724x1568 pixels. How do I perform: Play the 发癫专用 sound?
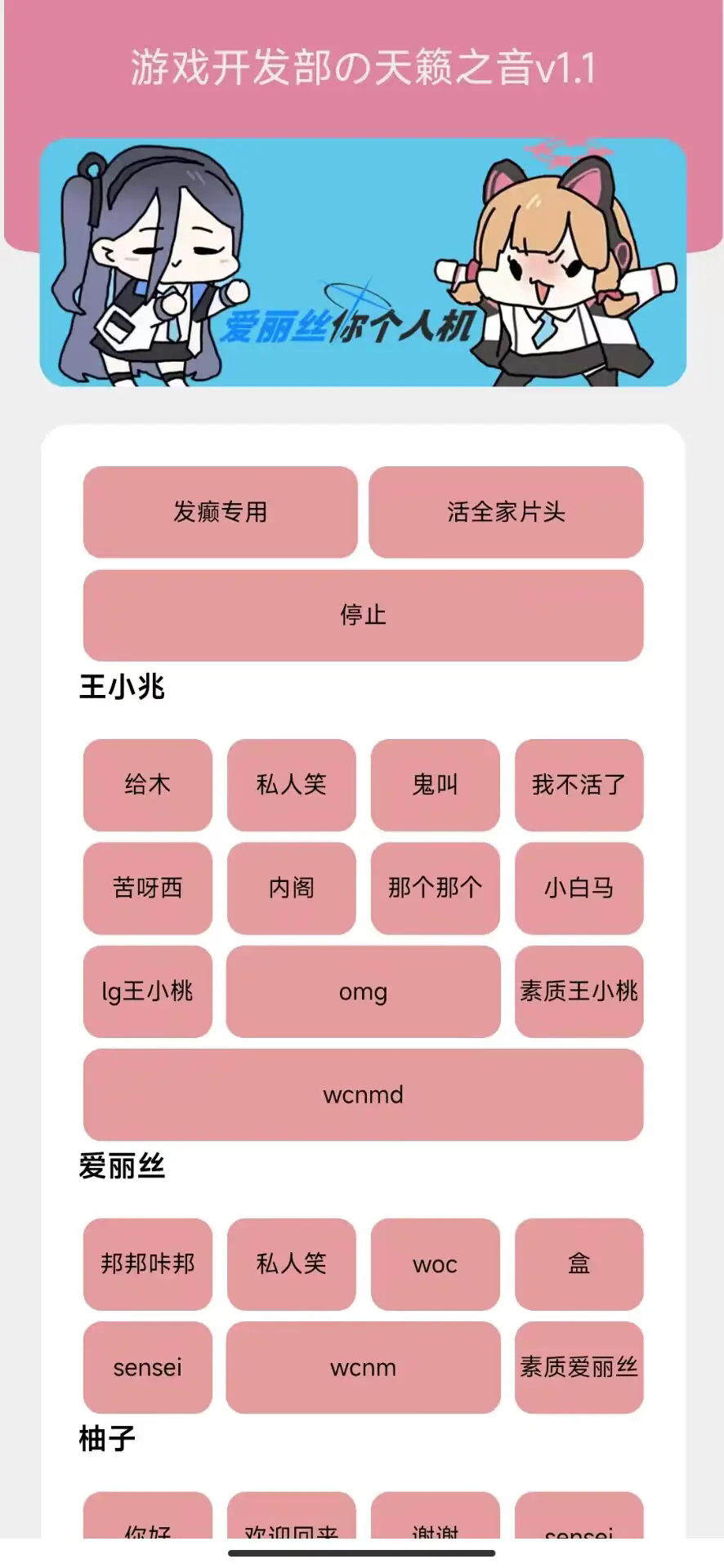click(221, 512)
